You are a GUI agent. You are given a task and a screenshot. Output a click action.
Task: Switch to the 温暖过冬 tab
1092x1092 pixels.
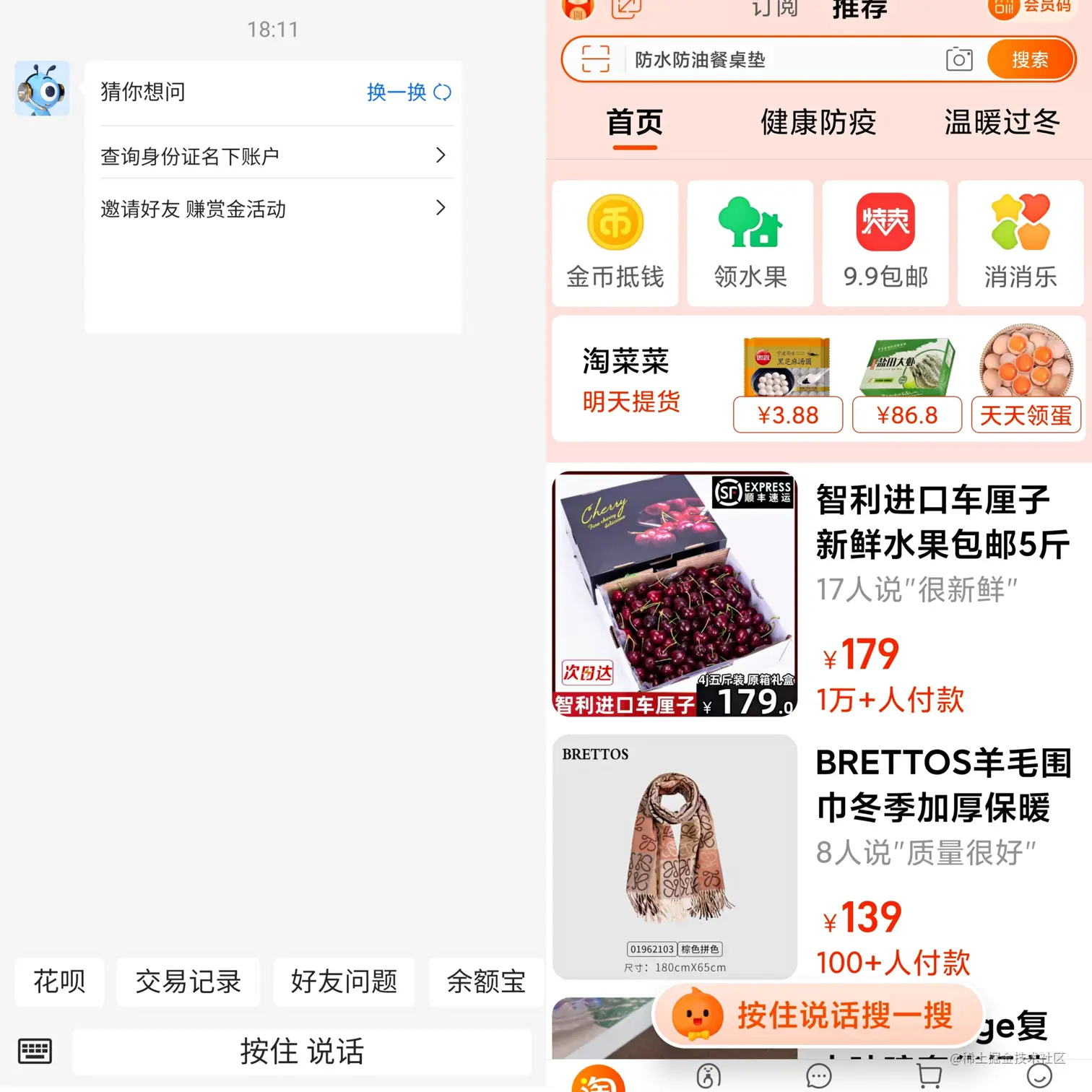[1002, 123]
